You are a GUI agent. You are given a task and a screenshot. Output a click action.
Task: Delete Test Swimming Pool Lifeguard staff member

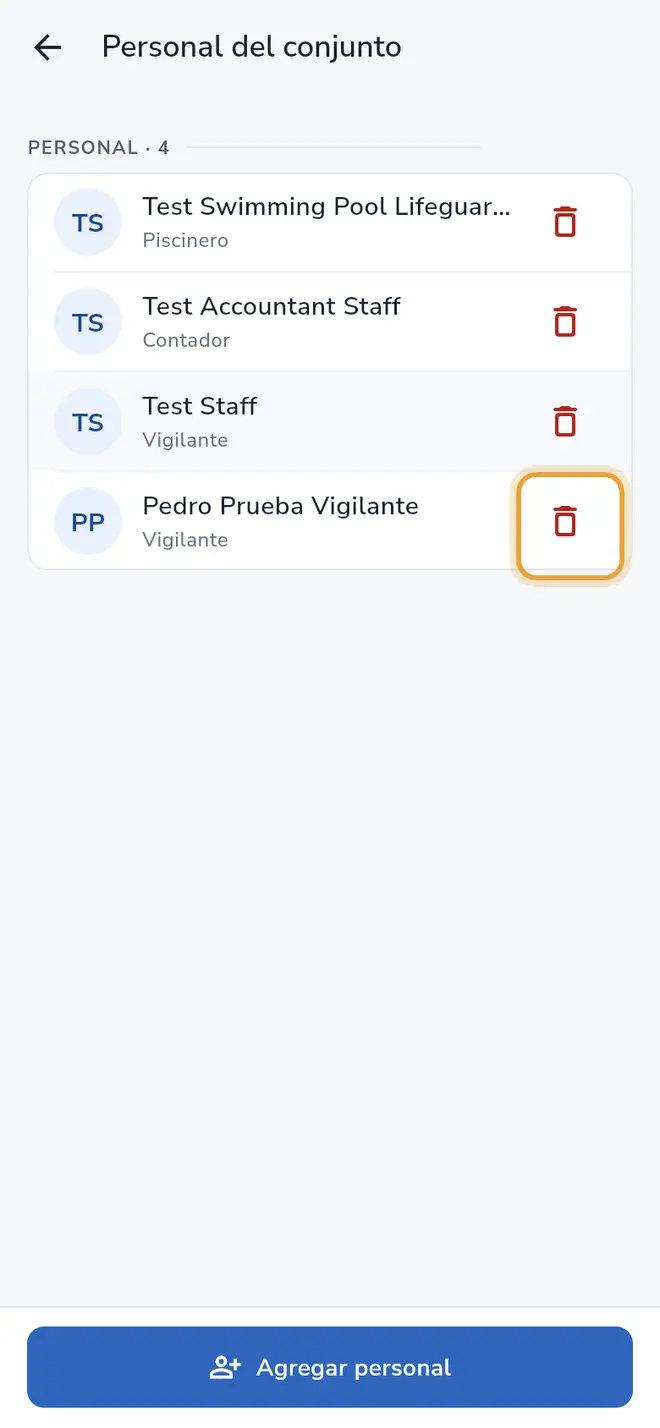click(565, 222)
